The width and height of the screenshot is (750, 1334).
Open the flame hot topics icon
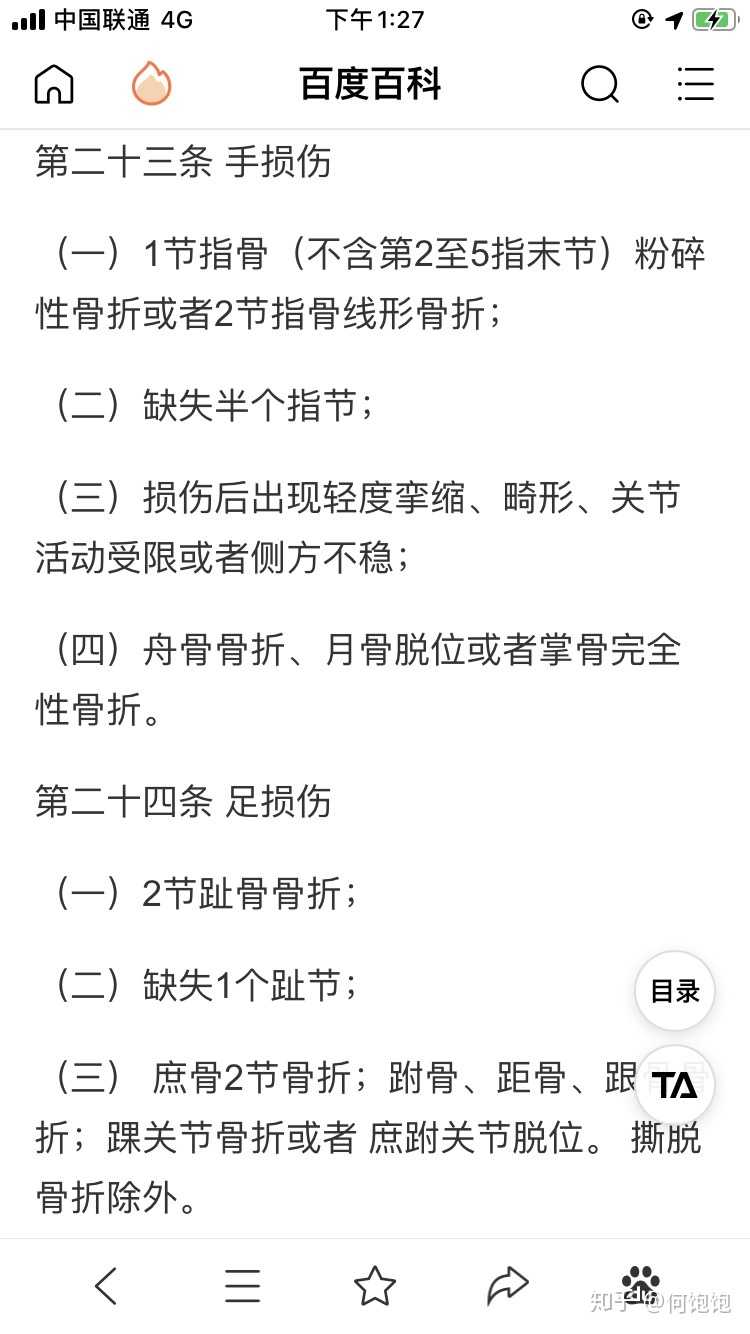[151, 84]
